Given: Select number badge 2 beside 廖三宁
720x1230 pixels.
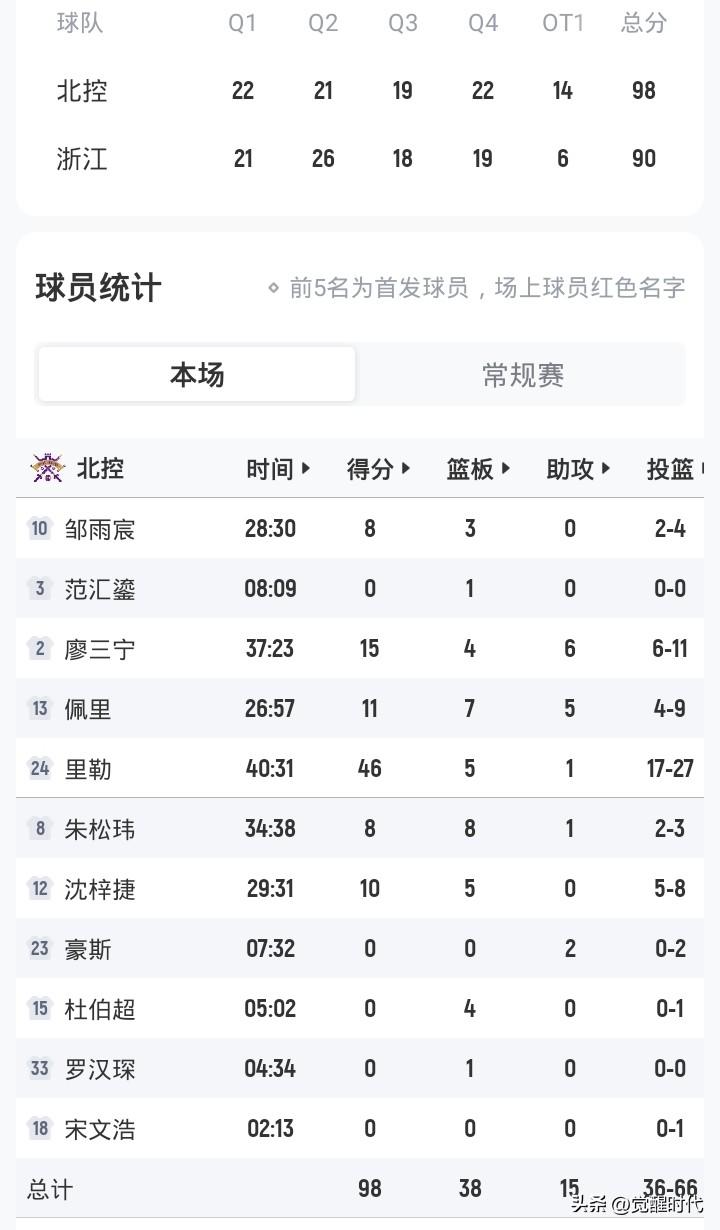Looking at the screenshot, I should point(39,649).
